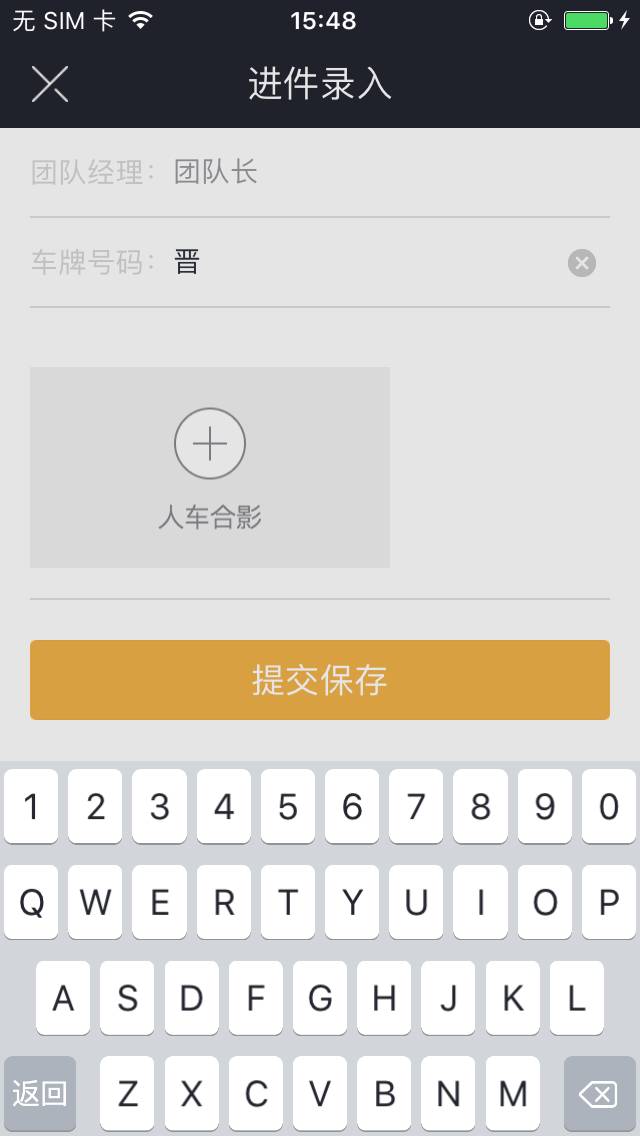Type the letter A key

coord(63,998)
